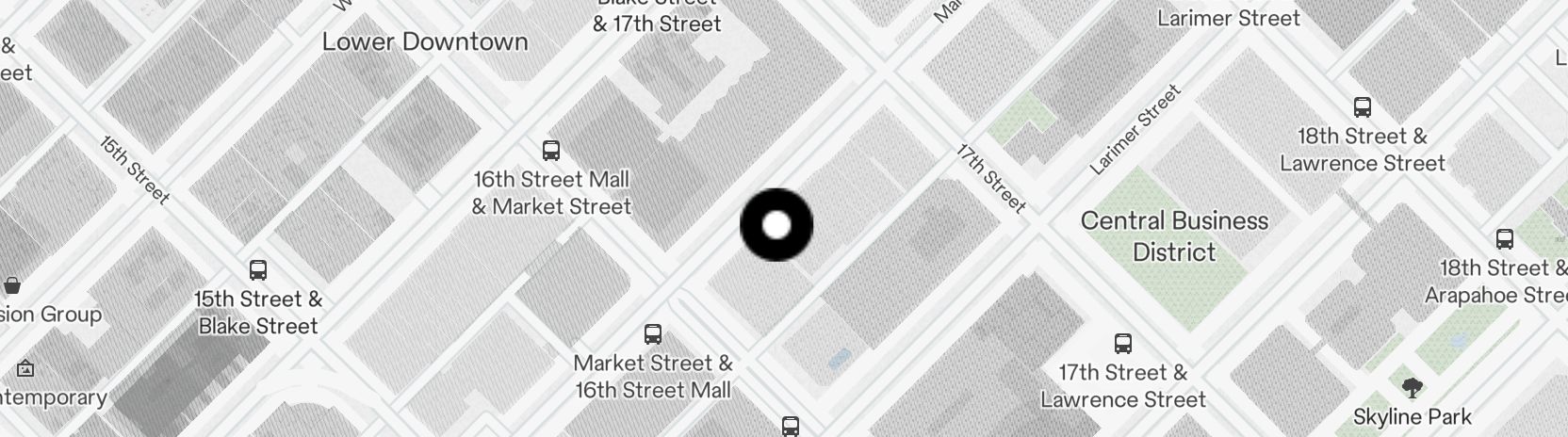Open the Market Street & 16th Street Mall stop
Viewport: 1568px width, 437px height.
pyautogui.click(x=652, y=334)
